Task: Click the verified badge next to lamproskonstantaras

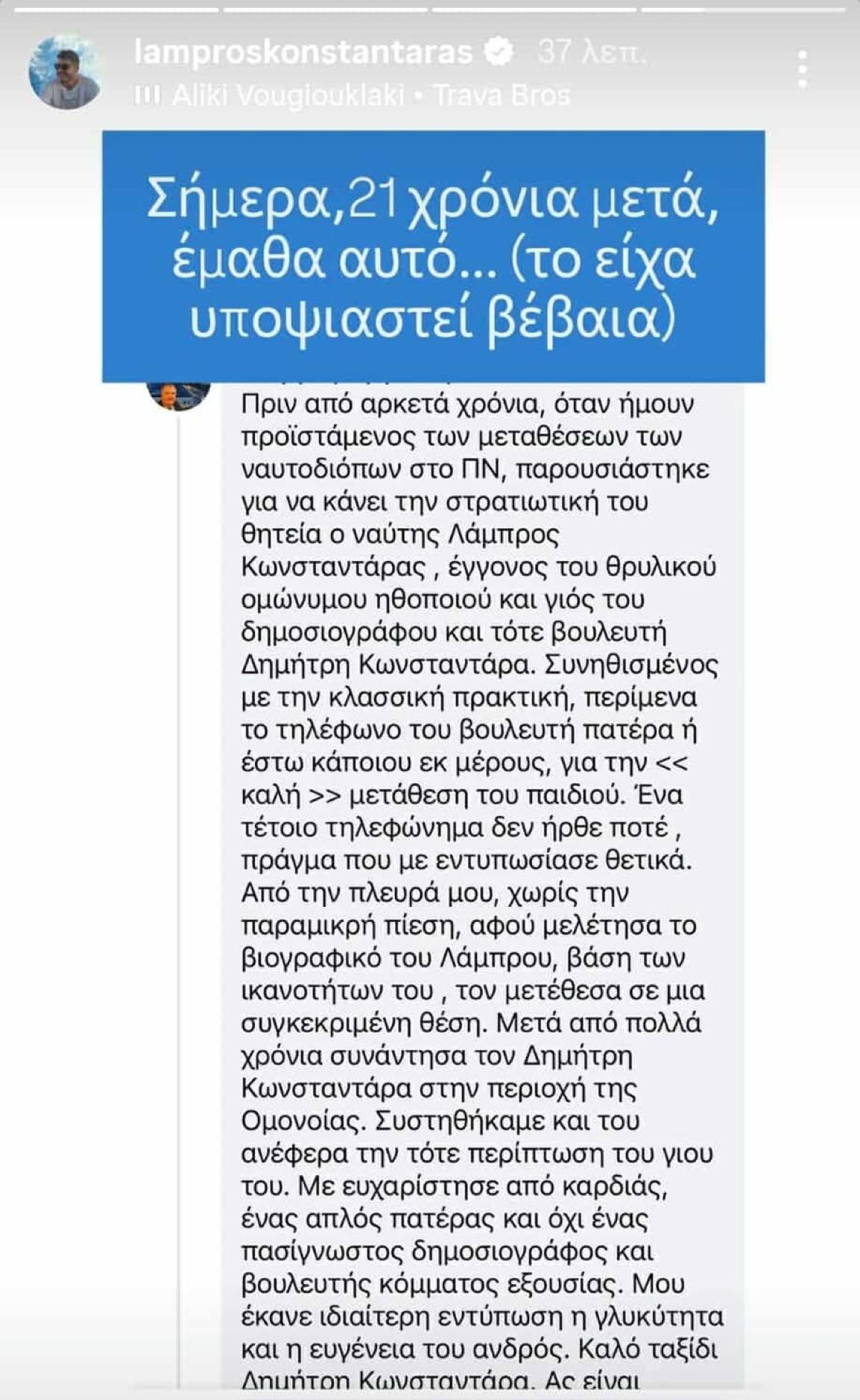Action: click(499, 51)
